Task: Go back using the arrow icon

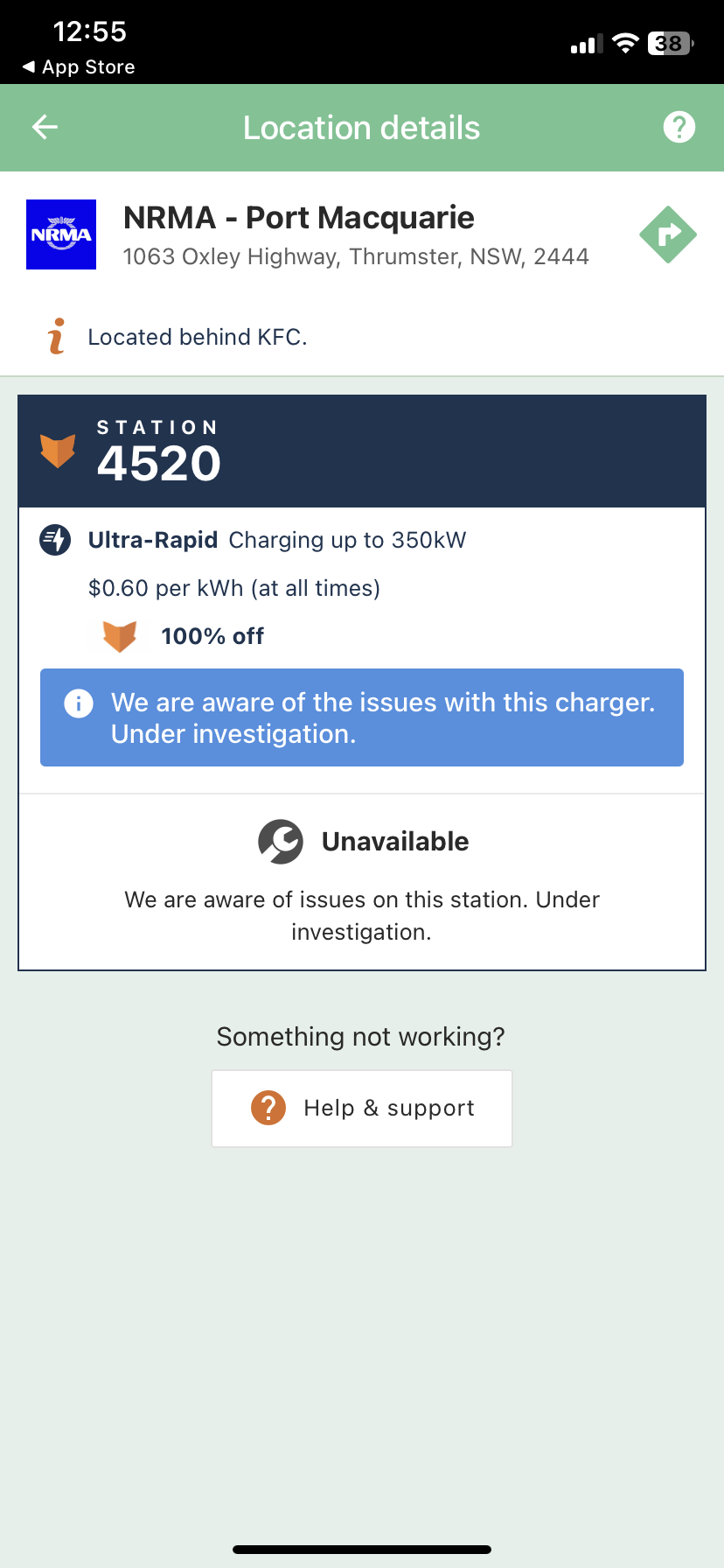Action: coord(45,128)
